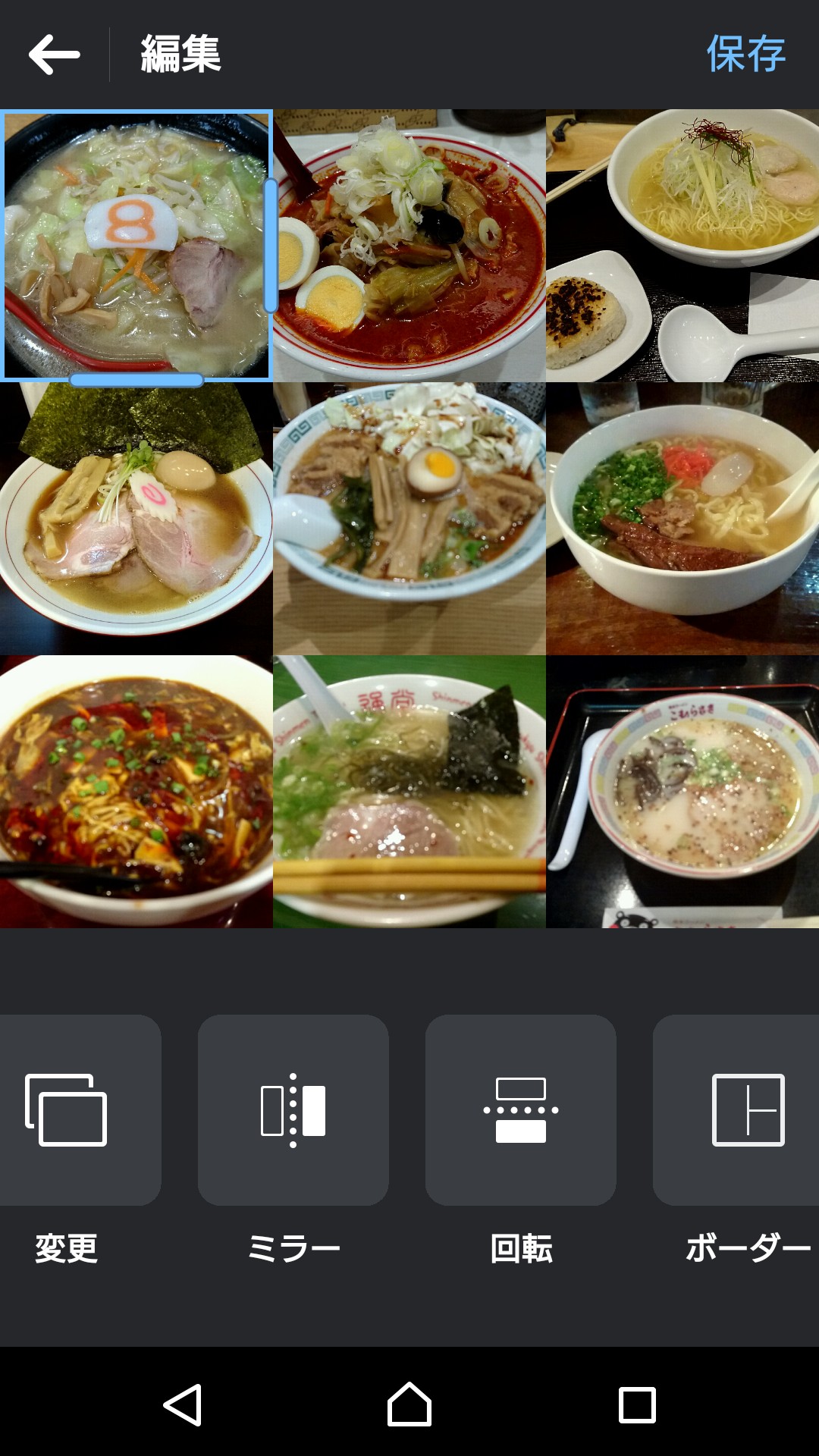
Task: Select the ramen with cabbage and egg photo
Action: point(409,519)
